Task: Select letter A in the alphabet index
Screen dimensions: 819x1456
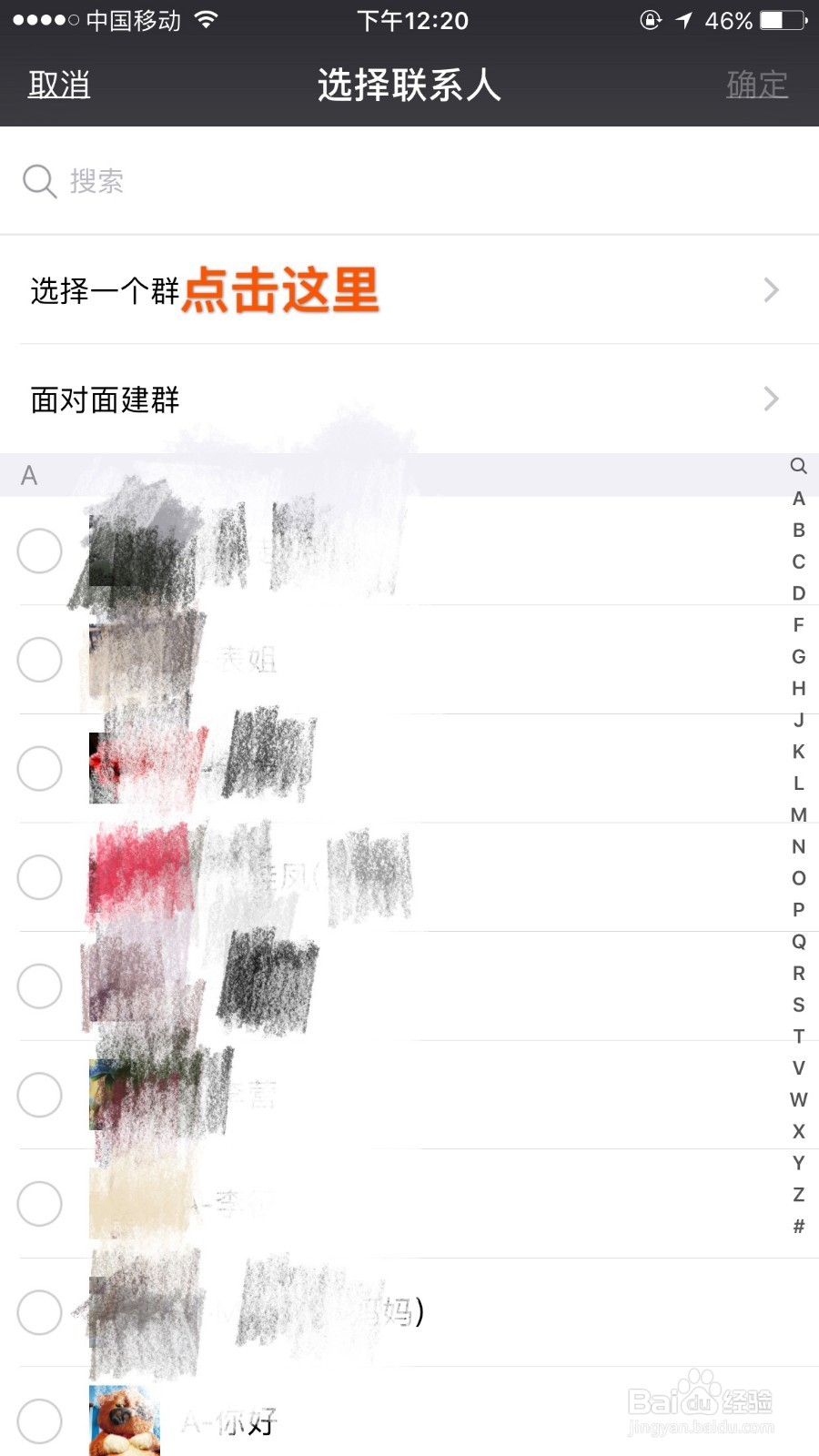Action: (799, 499)
